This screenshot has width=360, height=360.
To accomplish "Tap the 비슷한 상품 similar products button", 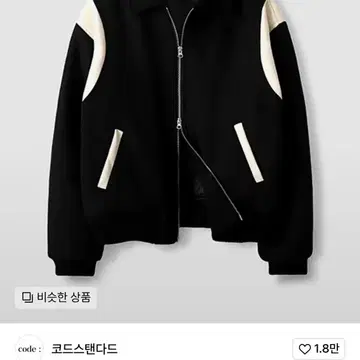I will pos(56,297).
